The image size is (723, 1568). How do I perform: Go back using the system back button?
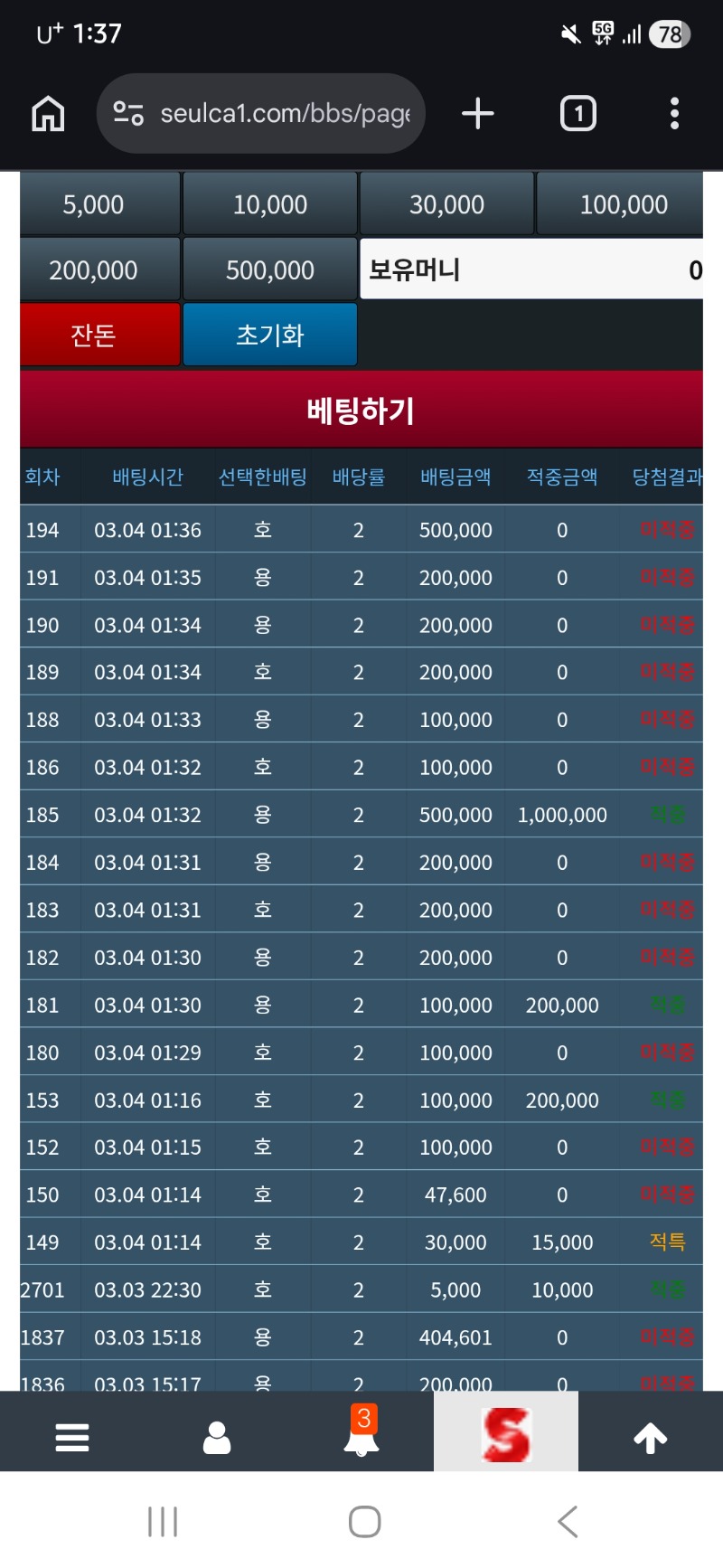tap(568, 1521)
